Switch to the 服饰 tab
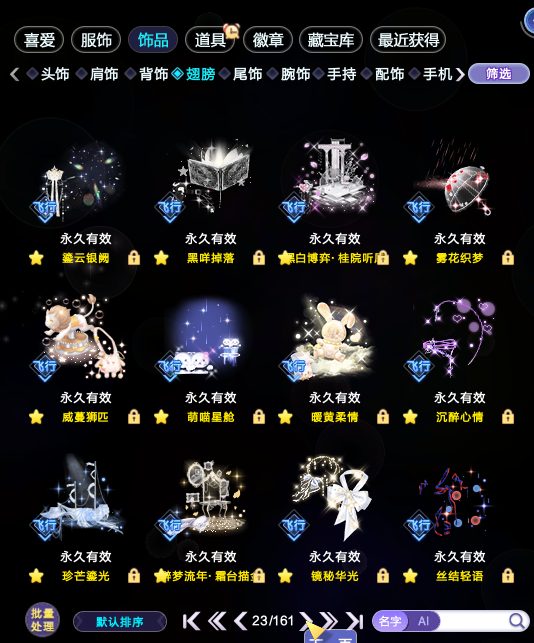The height and width of the screenshot is (643, 534). (96, 40)
